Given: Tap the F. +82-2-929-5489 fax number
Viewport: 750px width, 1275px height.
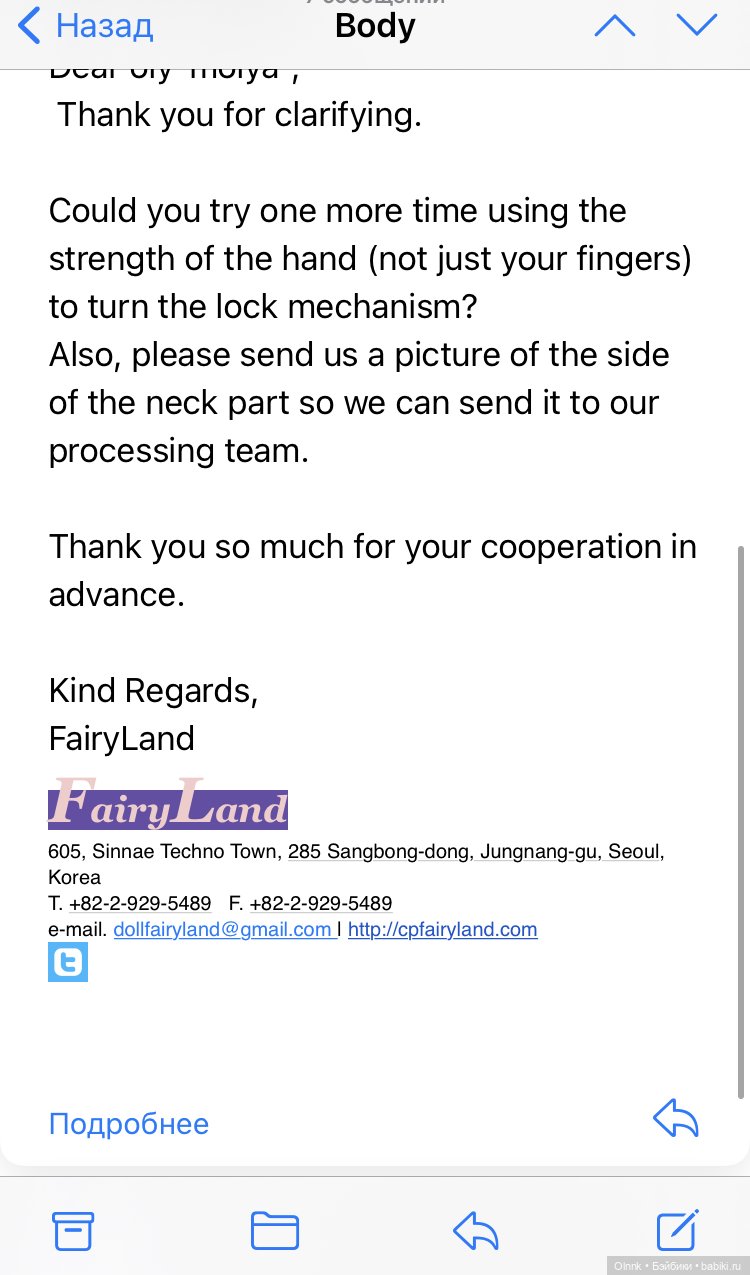Looking at the screenshot, I should pyautogui.click(x=320, y=904).
